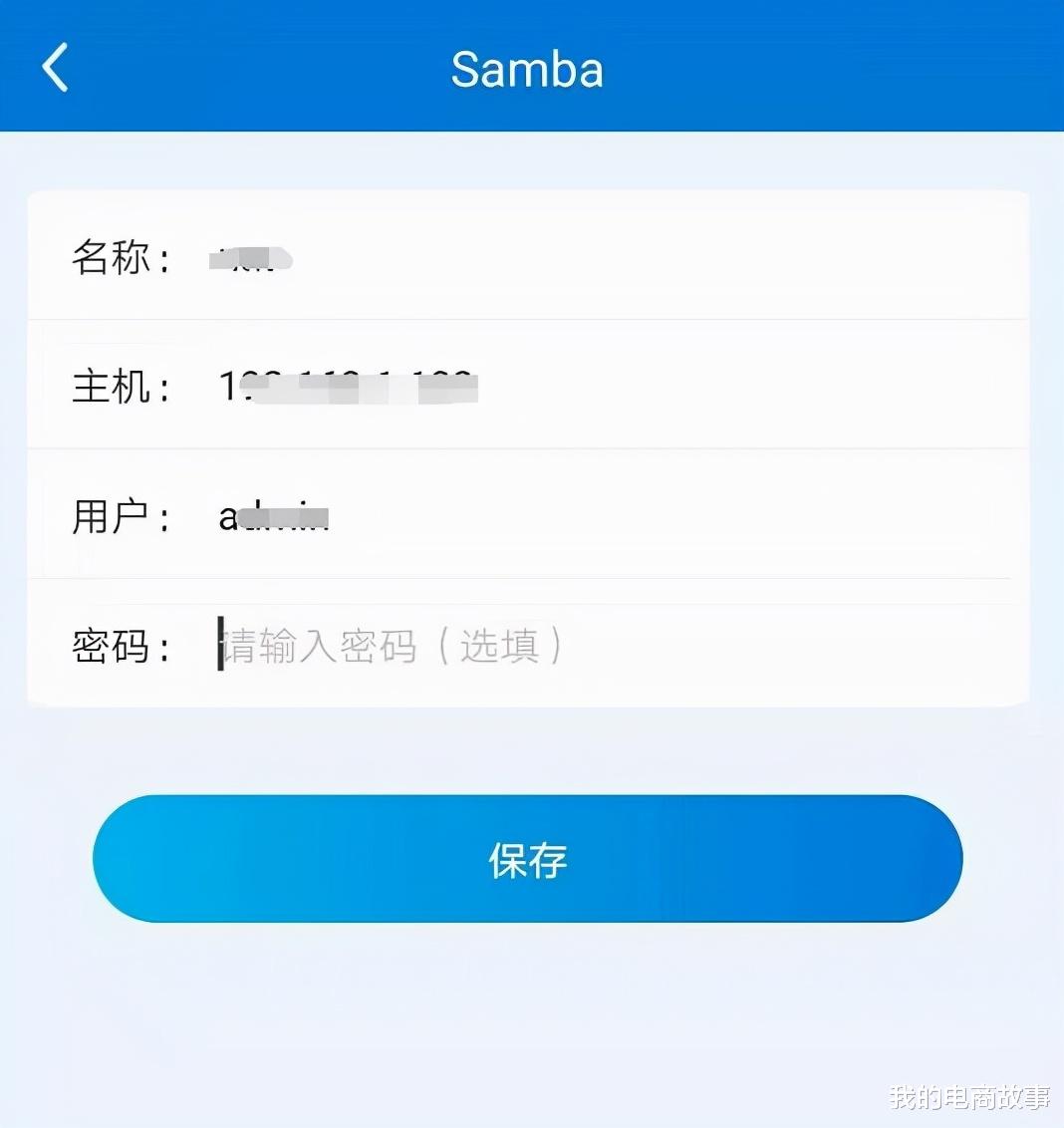Select the Samba header label
The height and width of the screenshot is (1128, 1064).
527,68
